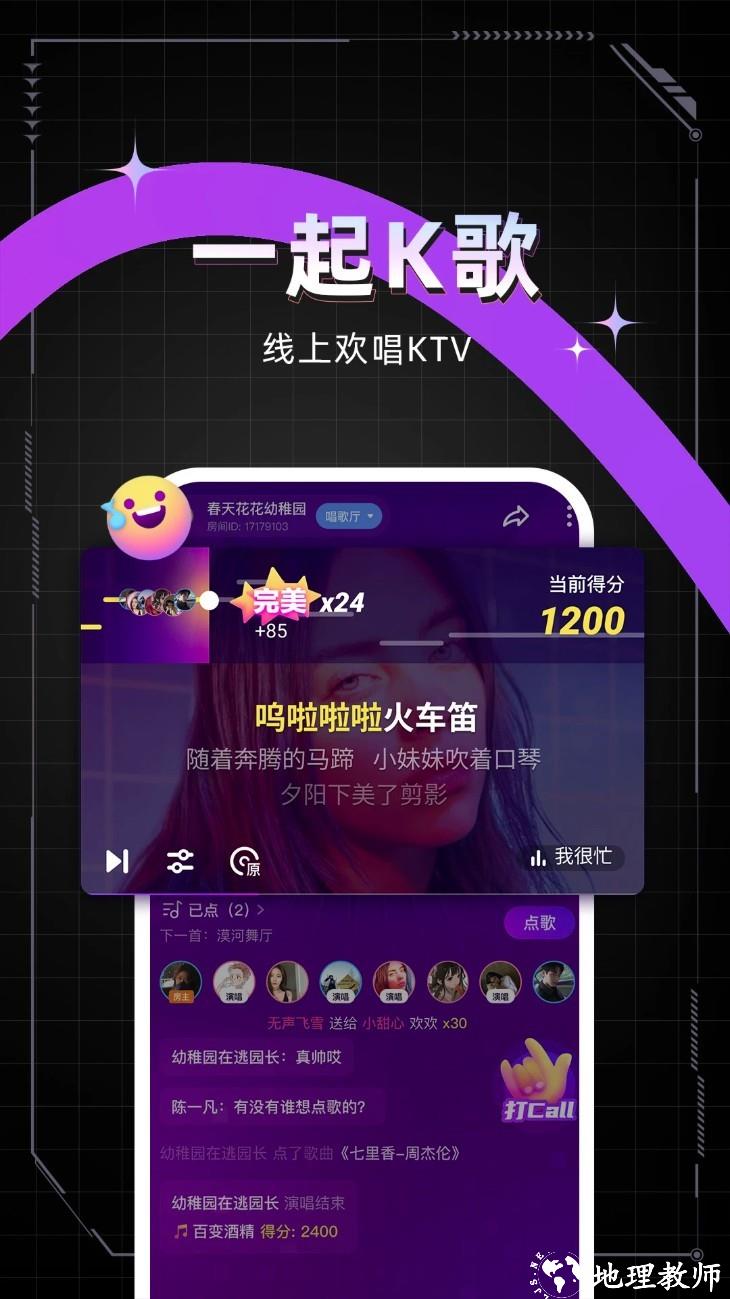Toggle the 我很忙 busy status
This screenshot has width=730, height=1299.
coord(573,858)
